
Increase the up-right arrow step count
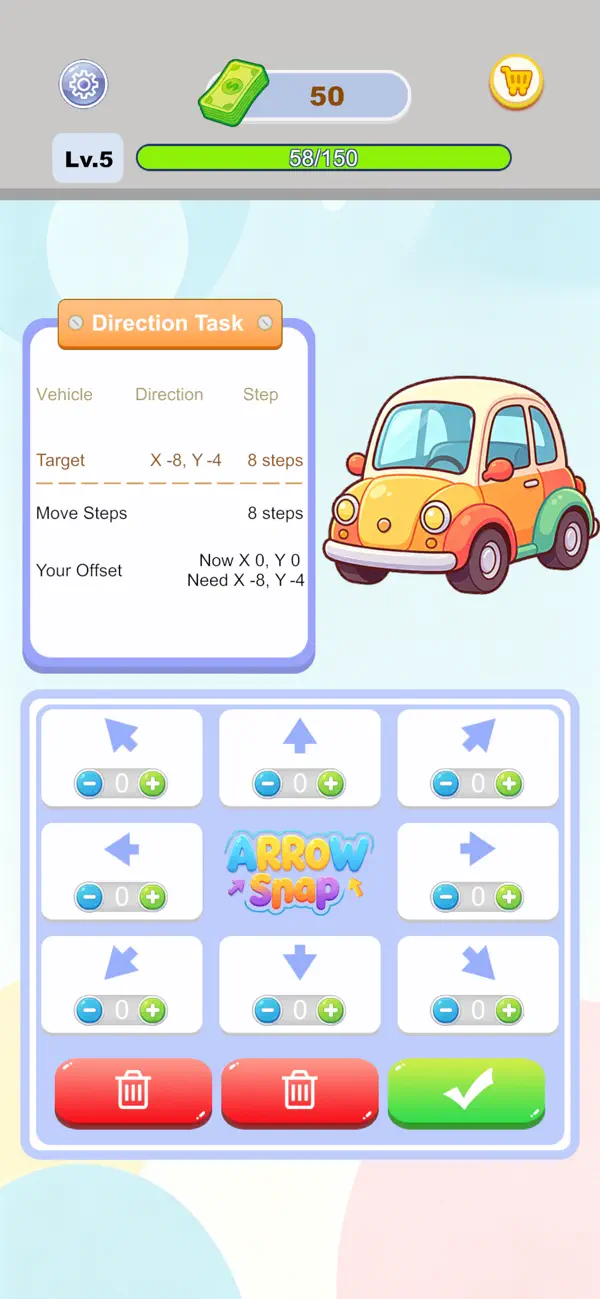tap(509, 784)
